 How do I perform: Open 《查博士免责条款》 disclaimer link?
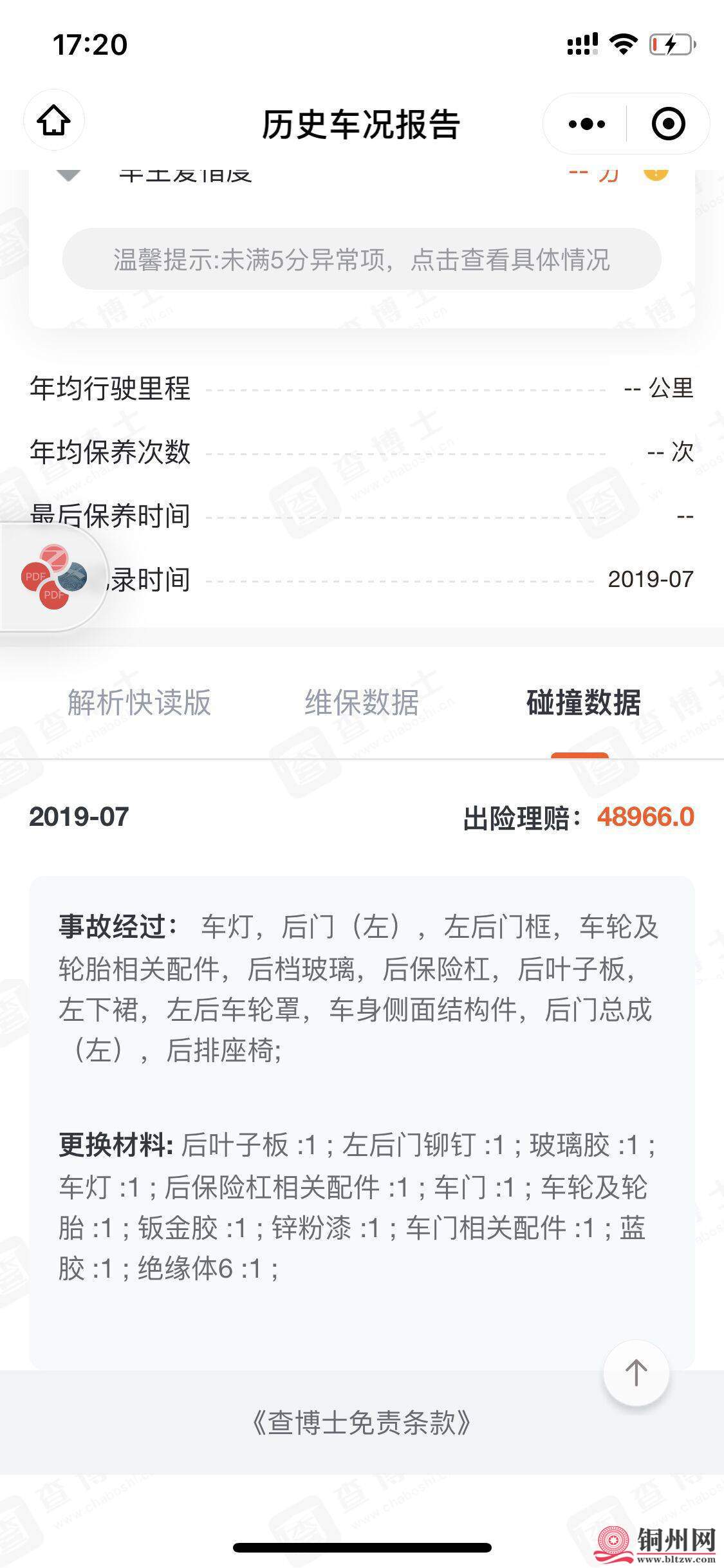[x=362, y=1423]
